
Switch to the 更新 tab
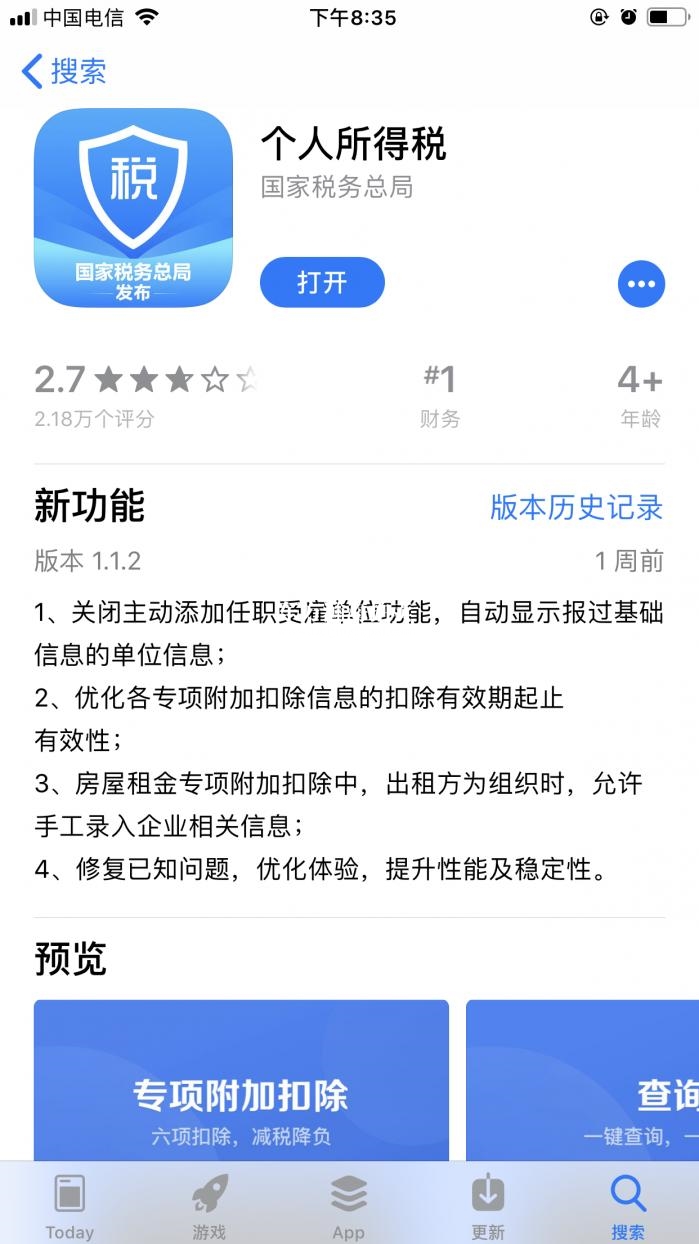pyautogui.click(x=488, y=1206)
